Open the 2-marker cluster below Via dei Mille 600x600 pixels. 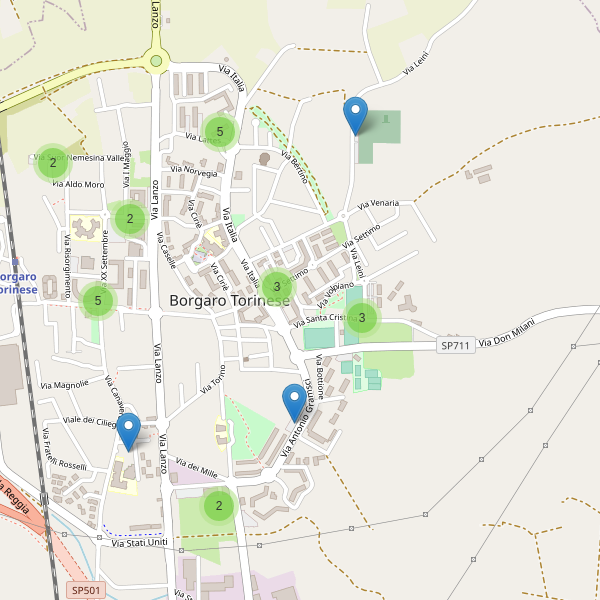tap(219, 506)
